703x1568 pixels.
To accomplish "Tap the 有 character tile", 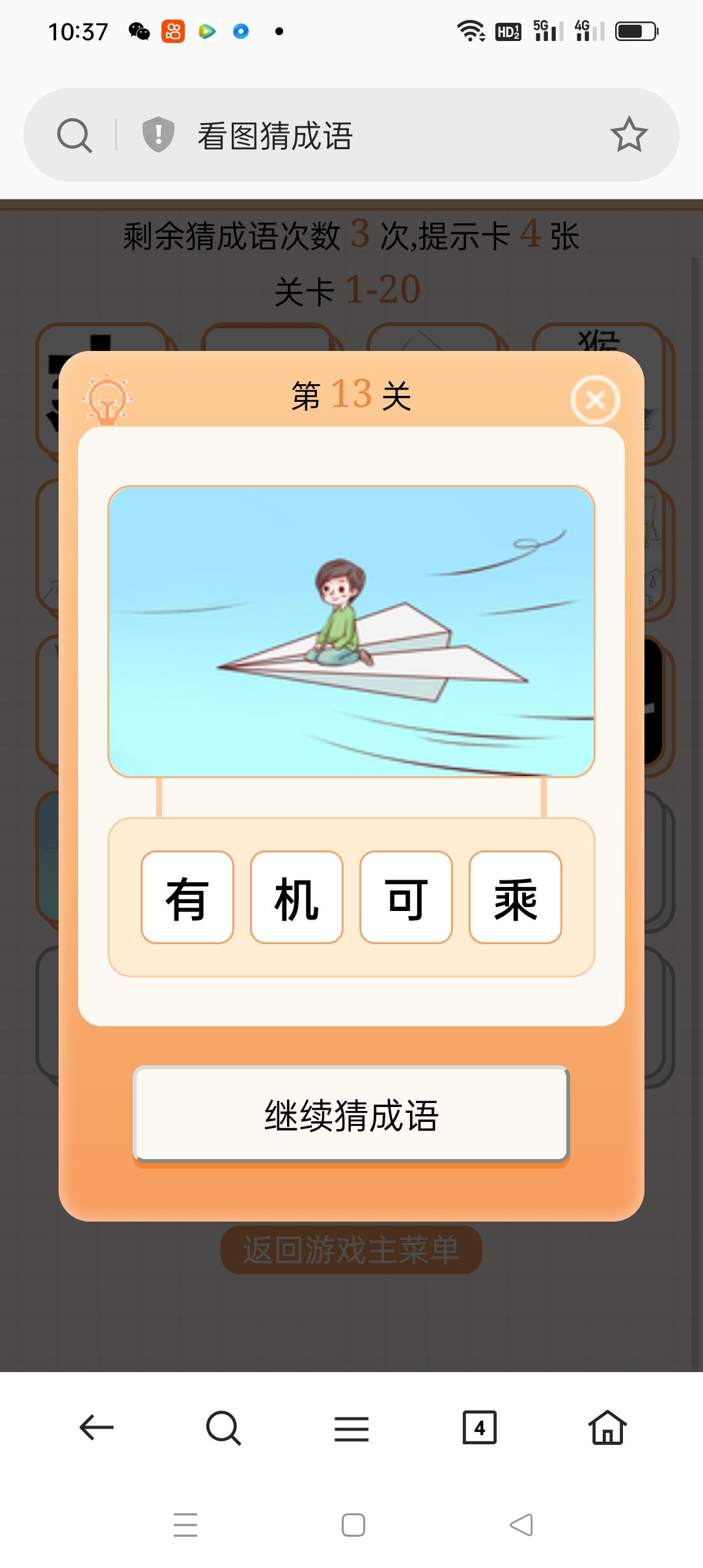I will click(x=187, y=897).
